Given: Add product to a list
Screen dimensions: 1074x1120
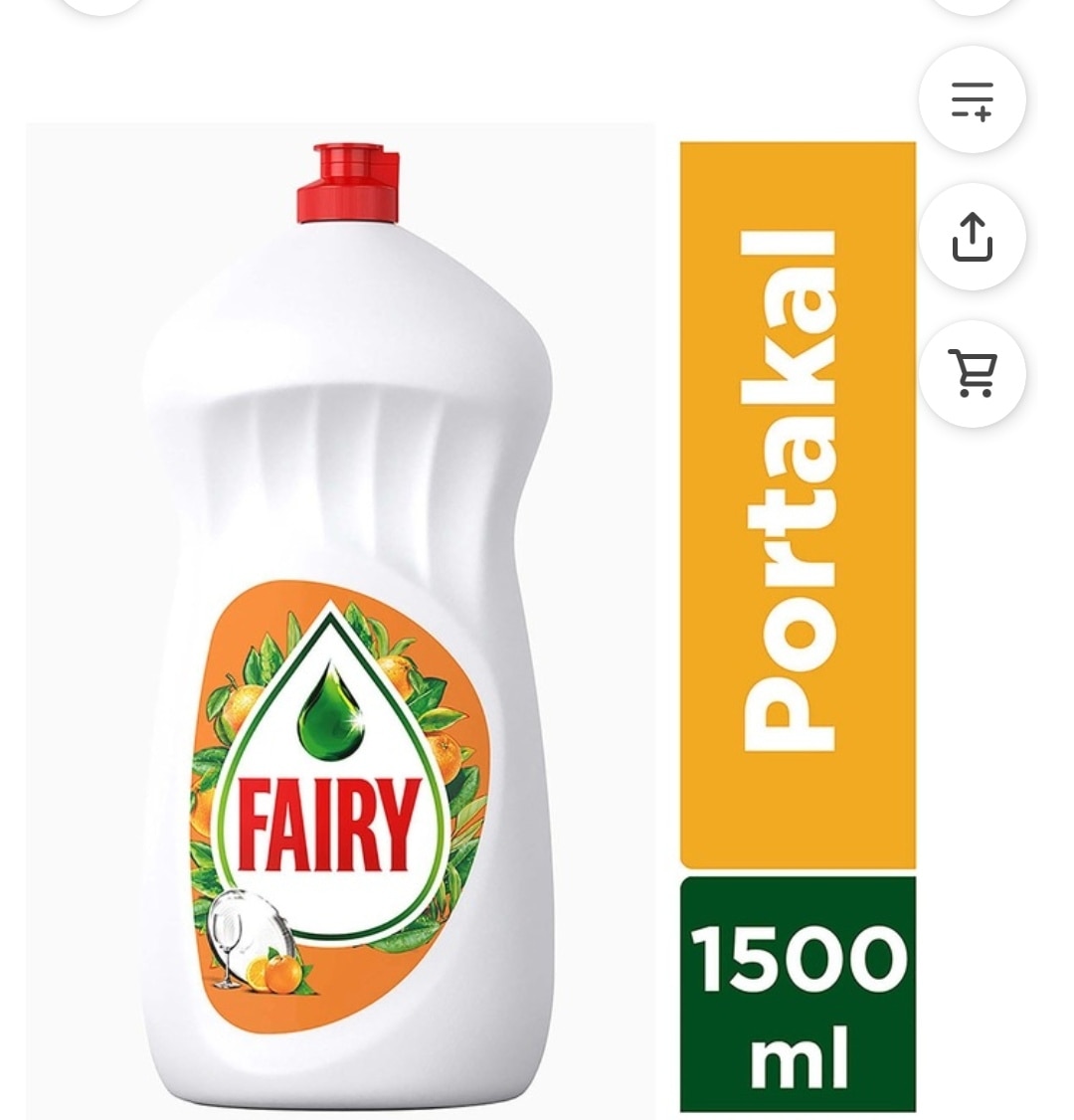Looking at the screenshot, I should coord(972,99).
